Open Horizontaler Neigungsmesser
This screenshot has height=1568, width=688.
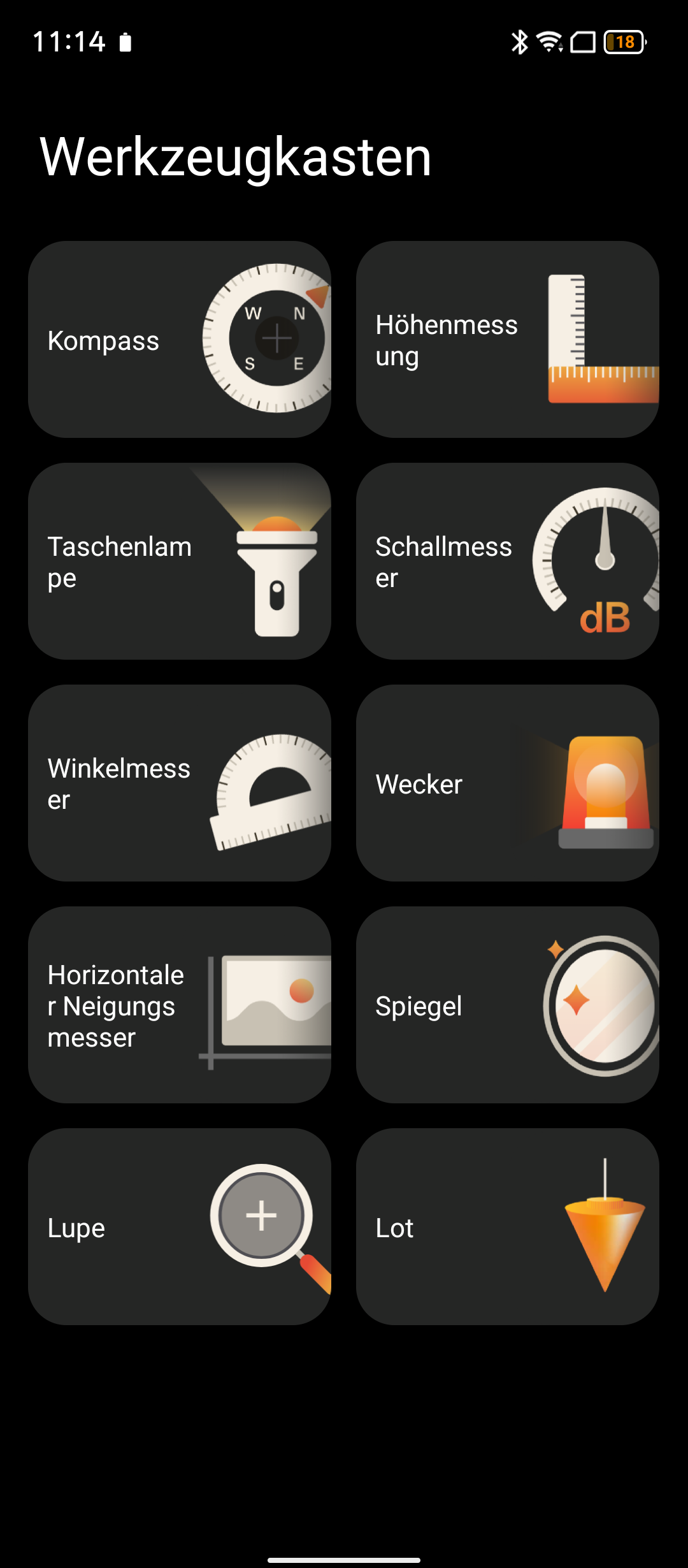(x=179, y=1005)
